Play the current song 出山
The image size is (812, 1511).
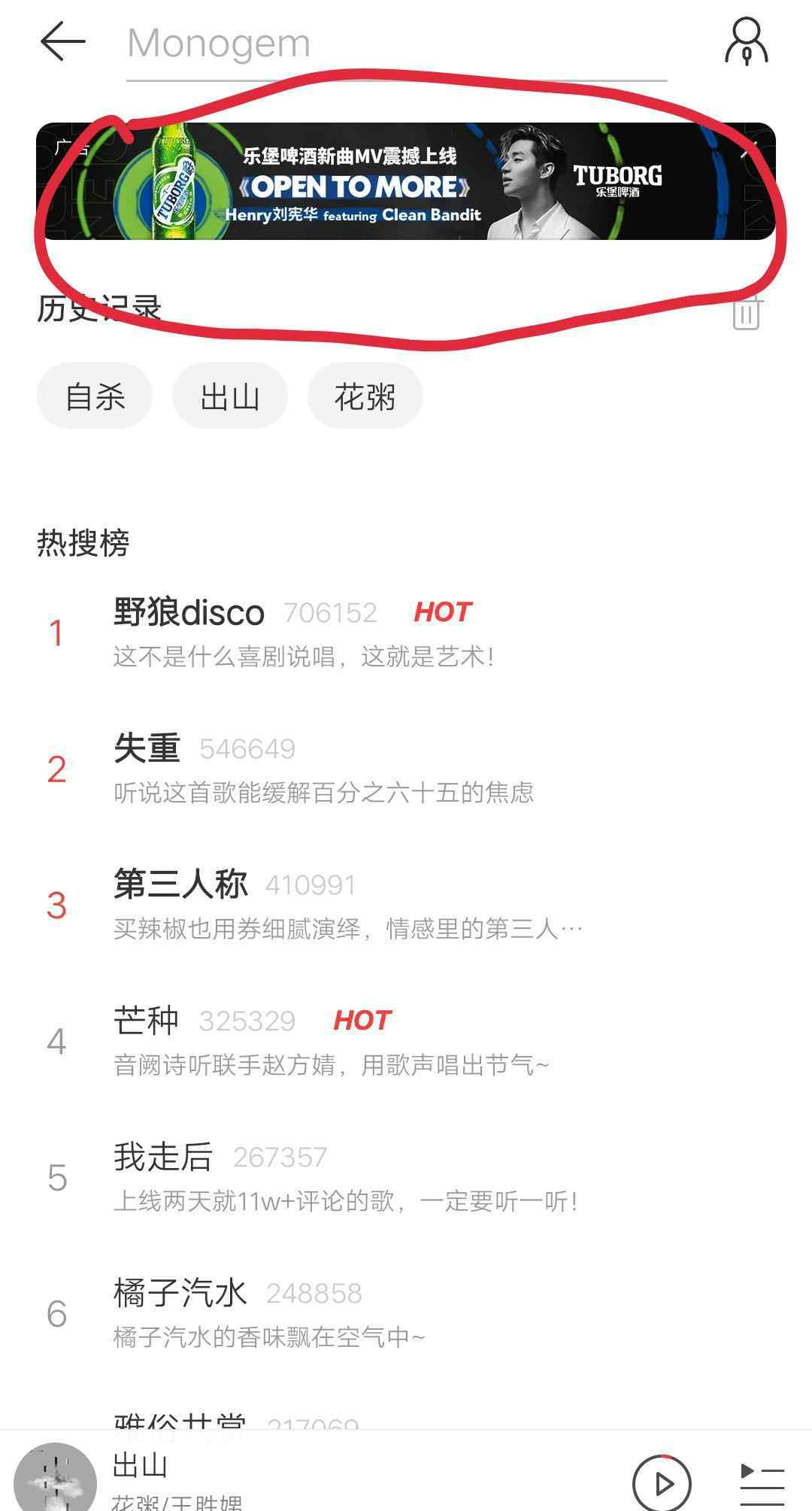click(x=662, y=1482)
